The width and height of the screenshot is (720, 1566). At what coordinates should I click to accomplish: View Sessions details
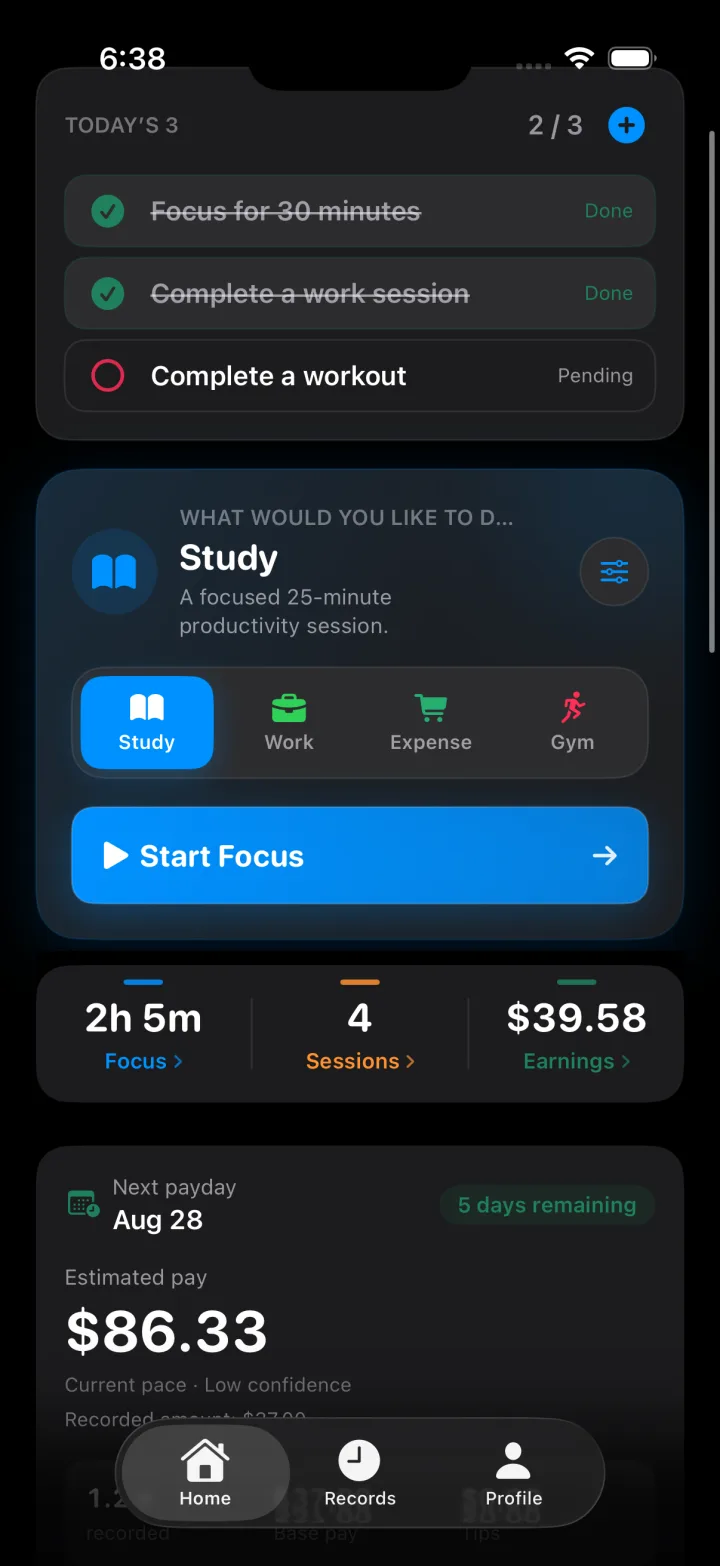[360, 1061]
